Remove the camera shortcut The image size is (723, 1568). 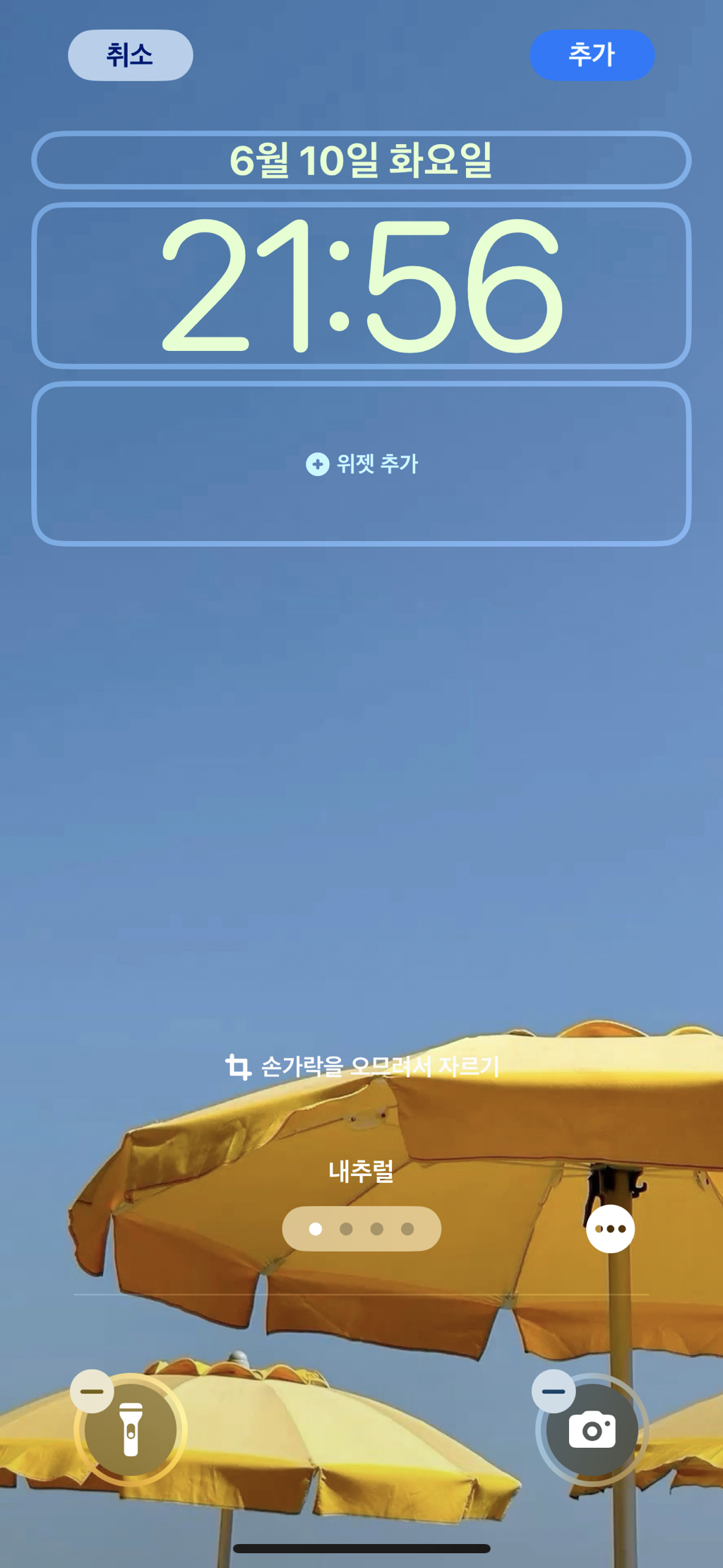[x=554, y=1391]
